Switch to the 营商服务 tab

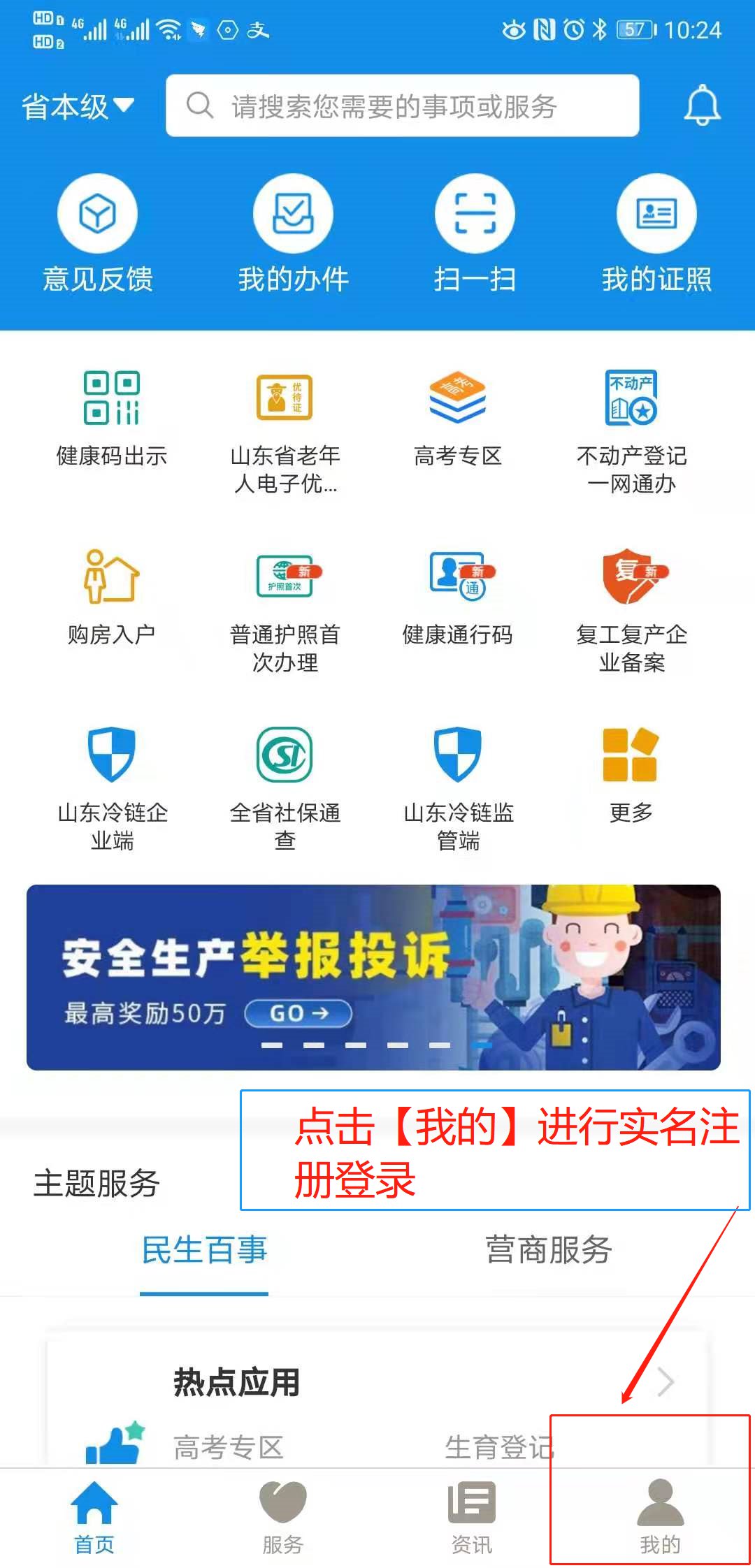coord(549,1250)
